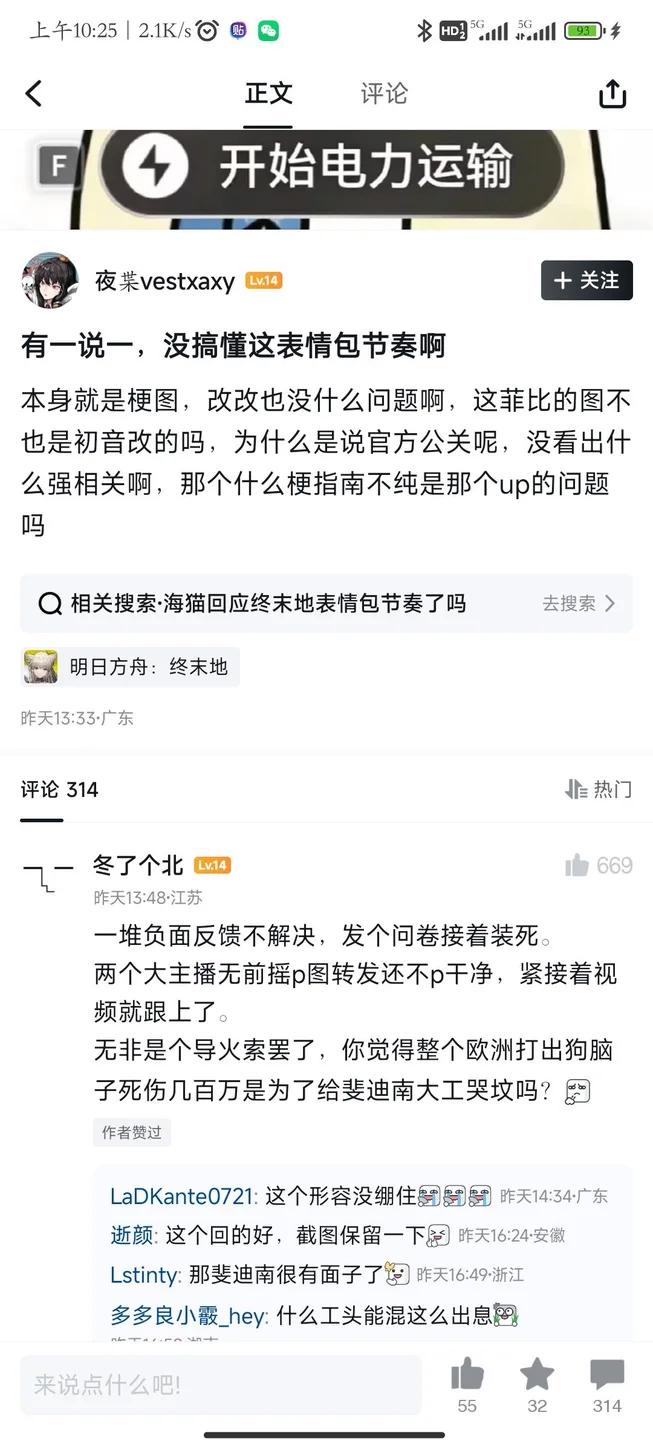
Task: Switch to the 评论 tab
Action: 384,94
